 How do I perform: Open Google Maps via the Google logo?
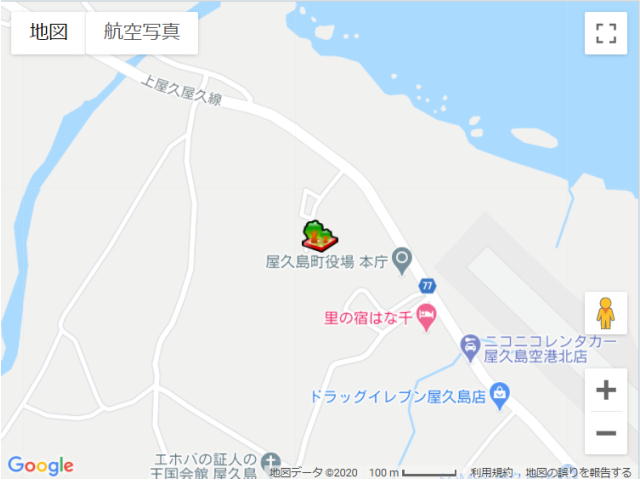click(x=41, y=465)
